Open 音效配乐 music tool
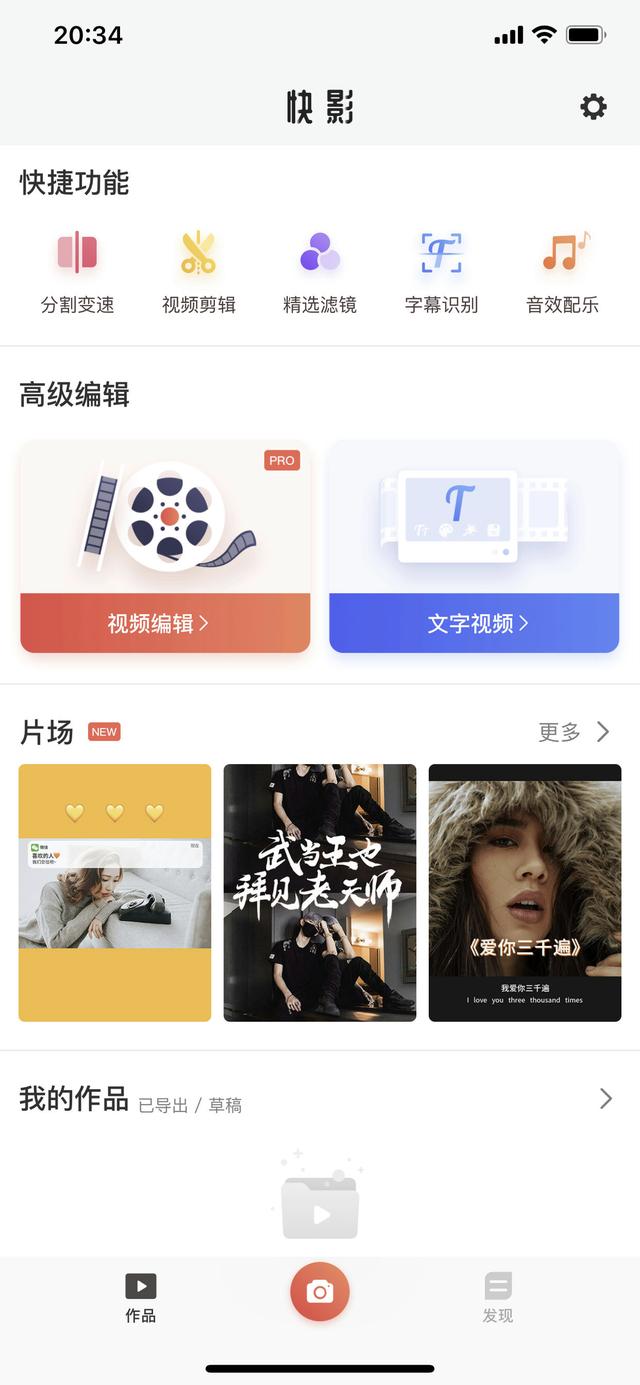Screen dimensions: 640x1385 (x=563, y=272)
